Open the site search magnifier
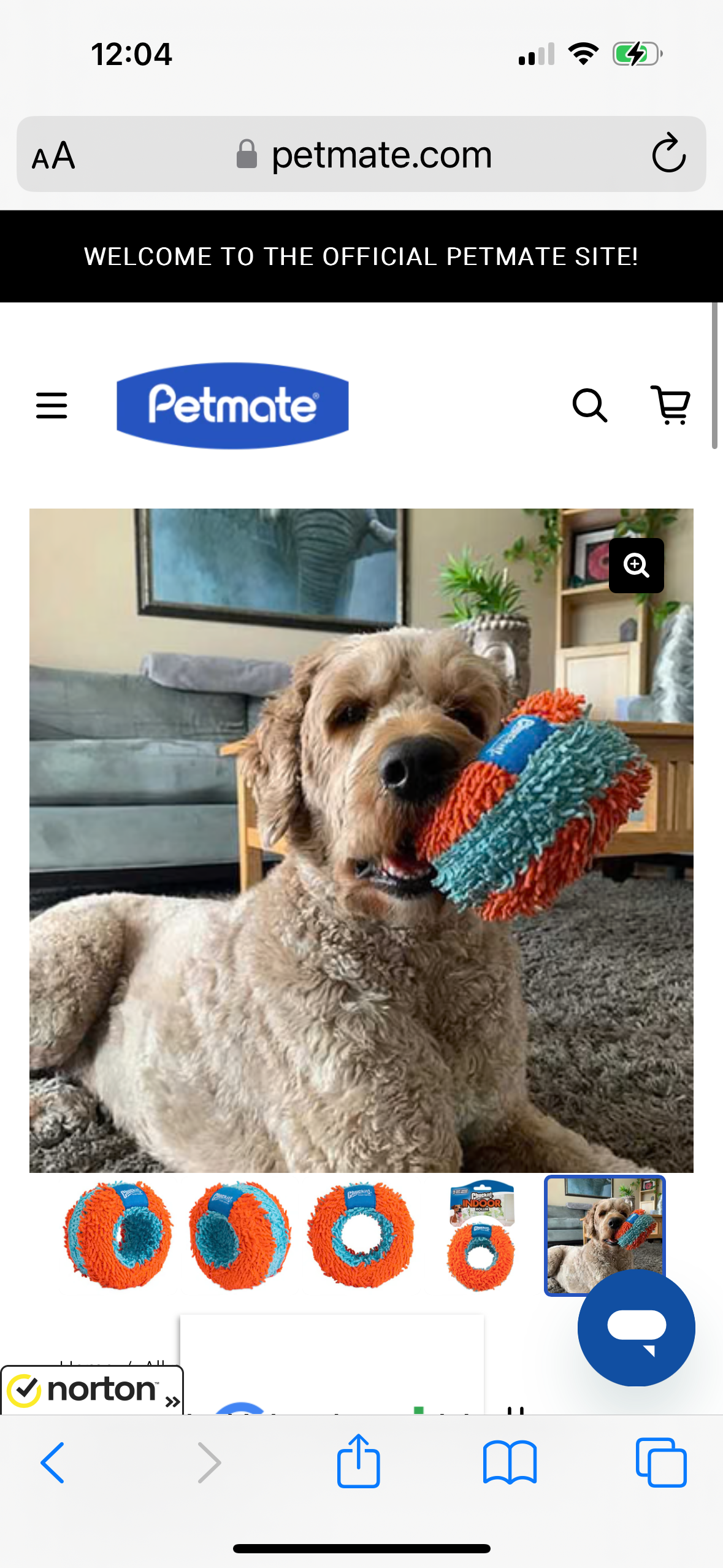This screenshot has height=1568, width=723. tap(589, 405)
